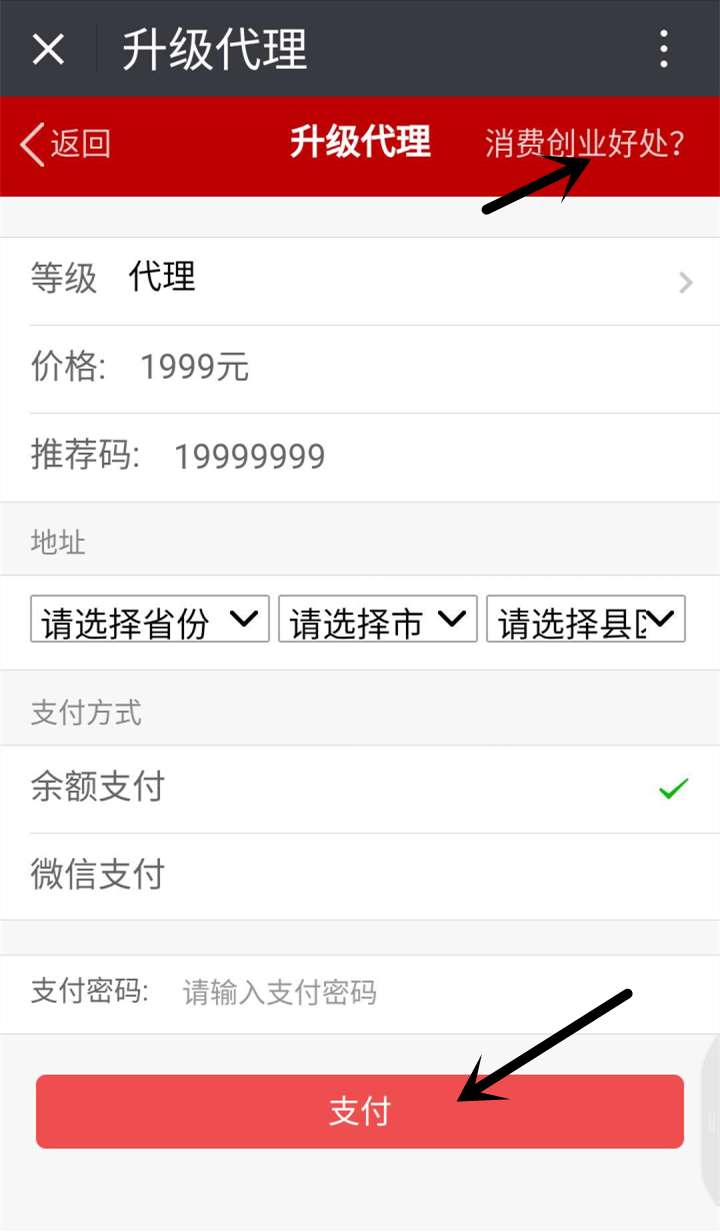Screen dimensions: 720x1232
Task: Open the 等级 代理 level selector
Action: point(360,281)
